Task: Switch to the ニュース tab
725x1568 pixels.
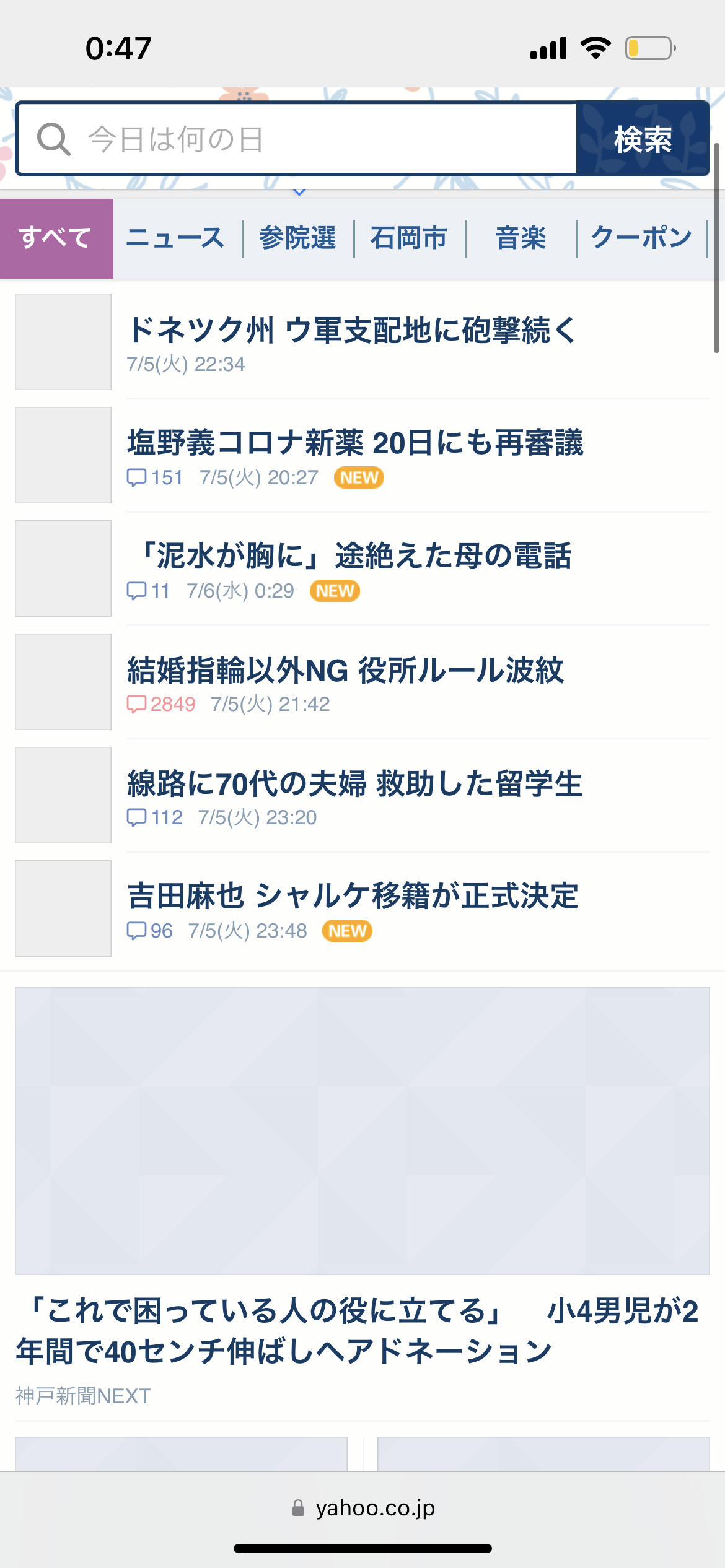Action: click(175, 238)
